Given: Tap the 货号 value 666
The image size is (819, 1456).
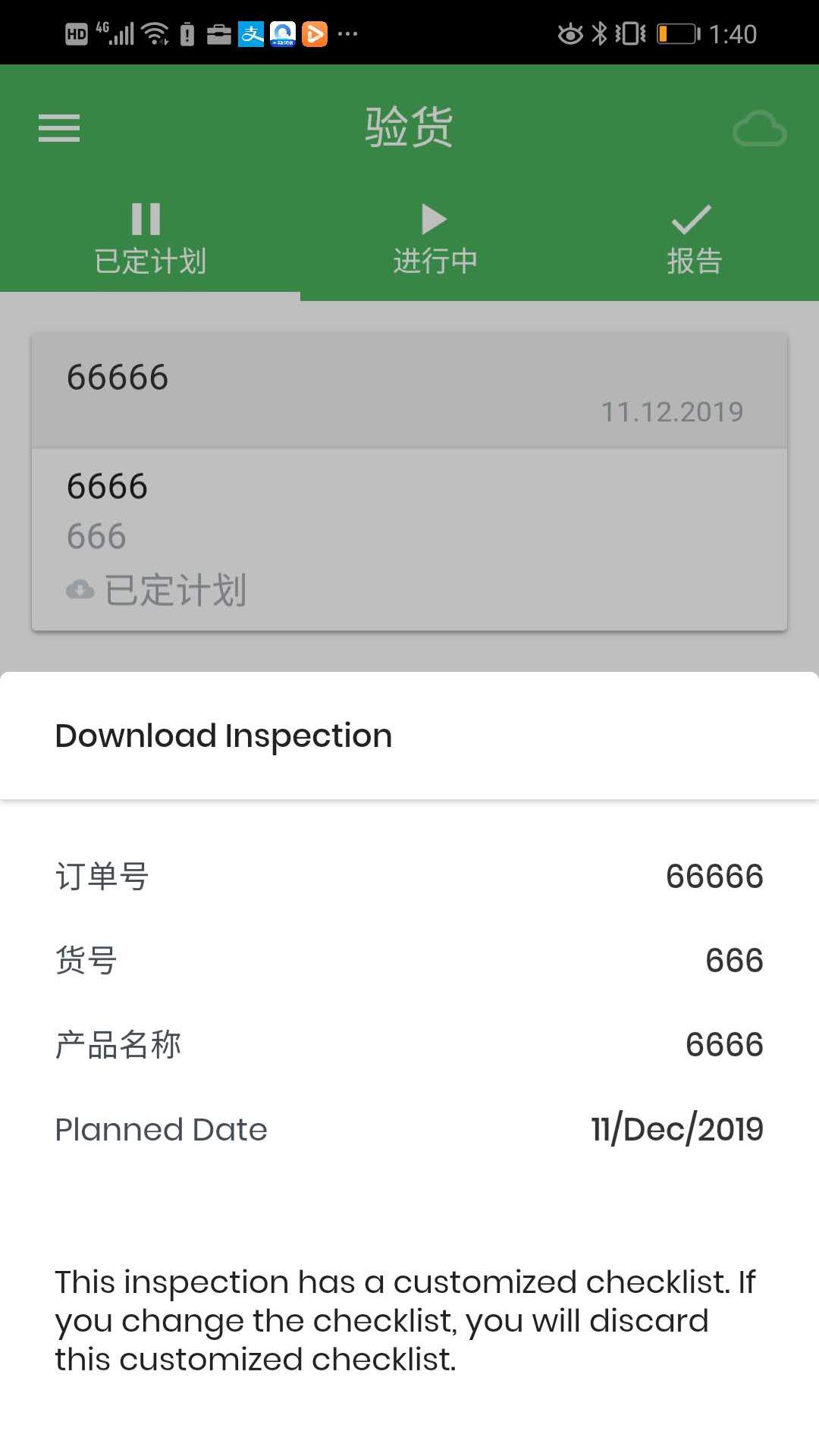Looking at the screenshot, I should tap(734, 959).
